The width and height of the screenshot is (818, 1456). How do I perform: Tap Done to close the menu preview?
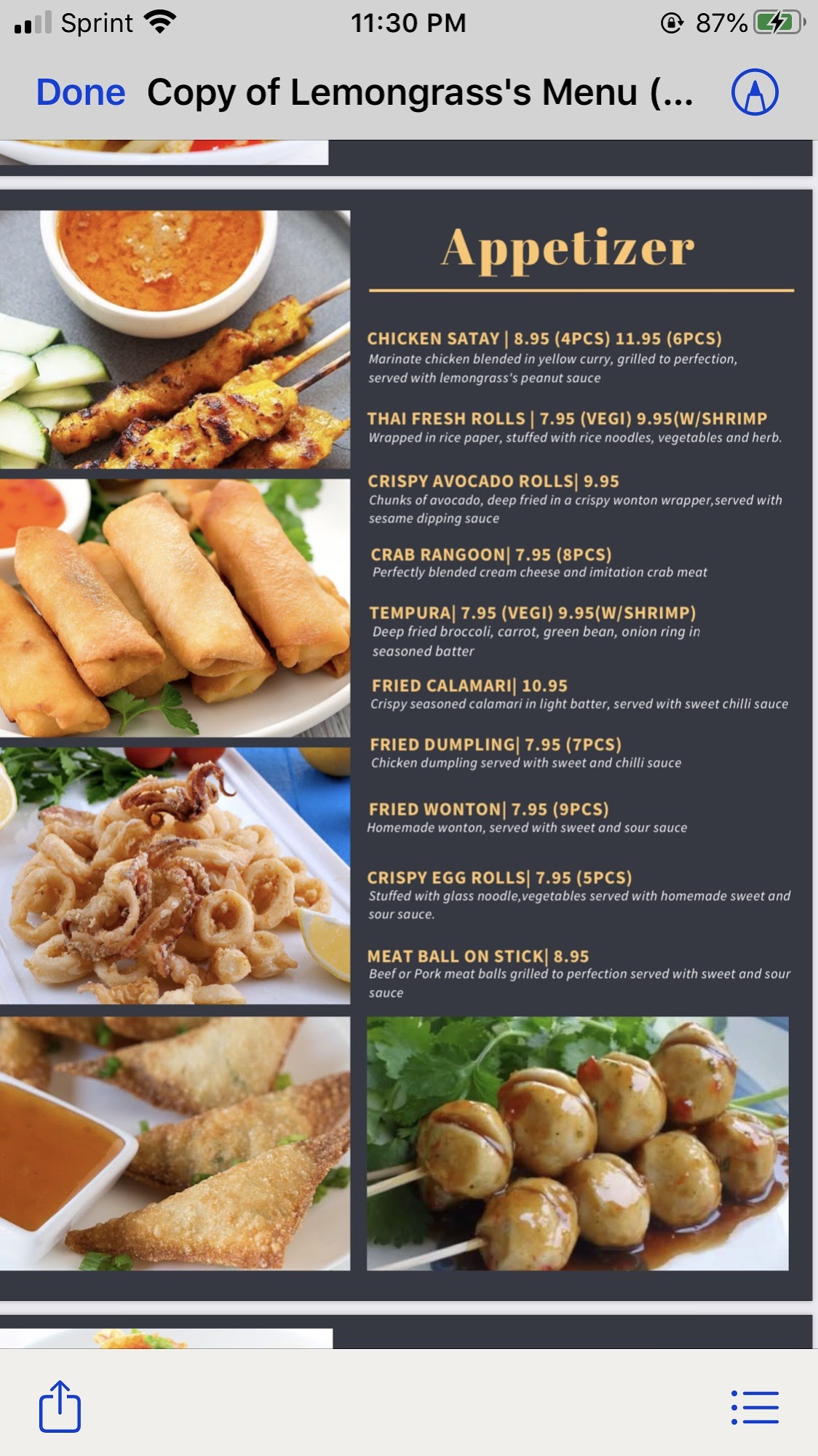click(x=81, y=92)
